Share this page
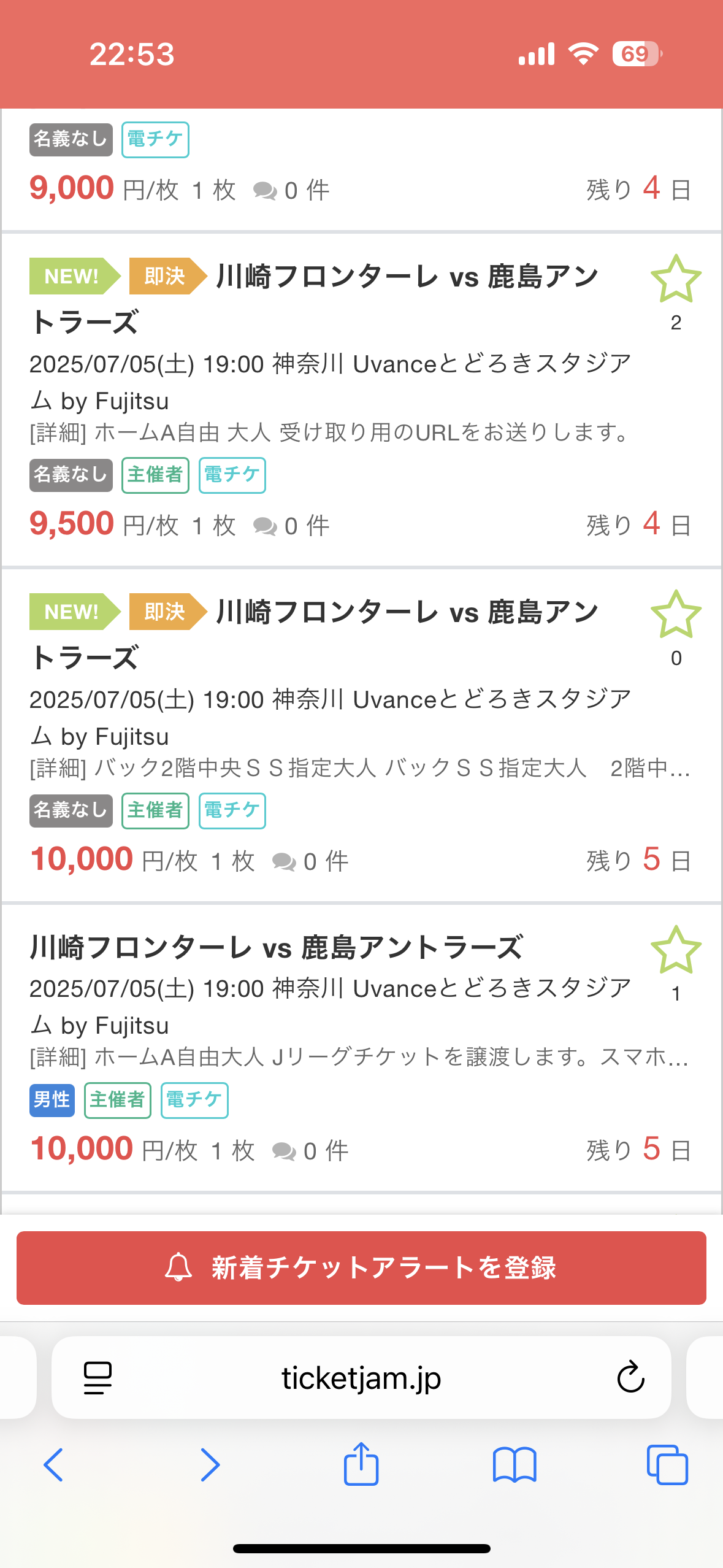Image resolution: width=723 pixels, height=1568 pixels. tap(361, 1463)
